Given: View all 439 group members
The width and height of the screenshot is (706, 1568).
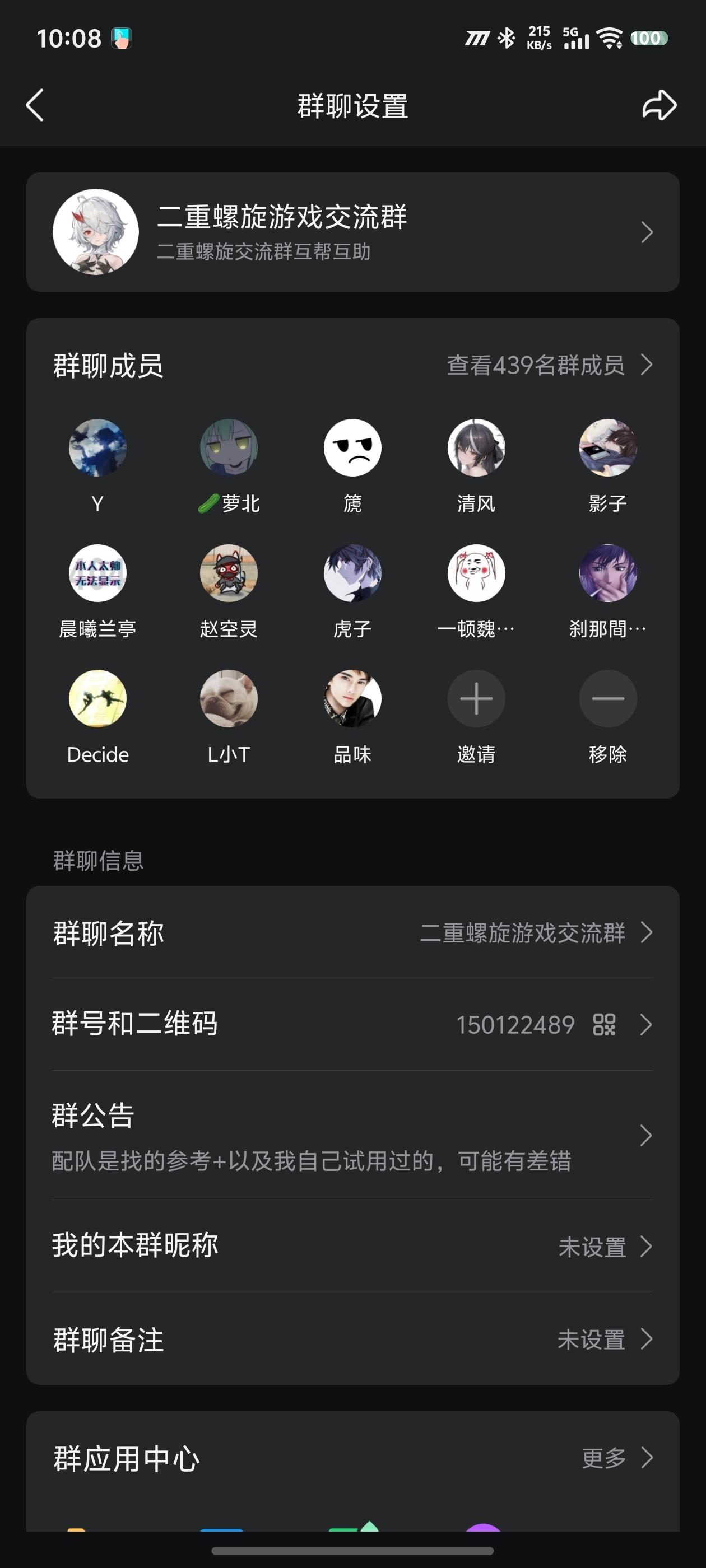Looking at the screenshot, I should click(x=549, y=365).
